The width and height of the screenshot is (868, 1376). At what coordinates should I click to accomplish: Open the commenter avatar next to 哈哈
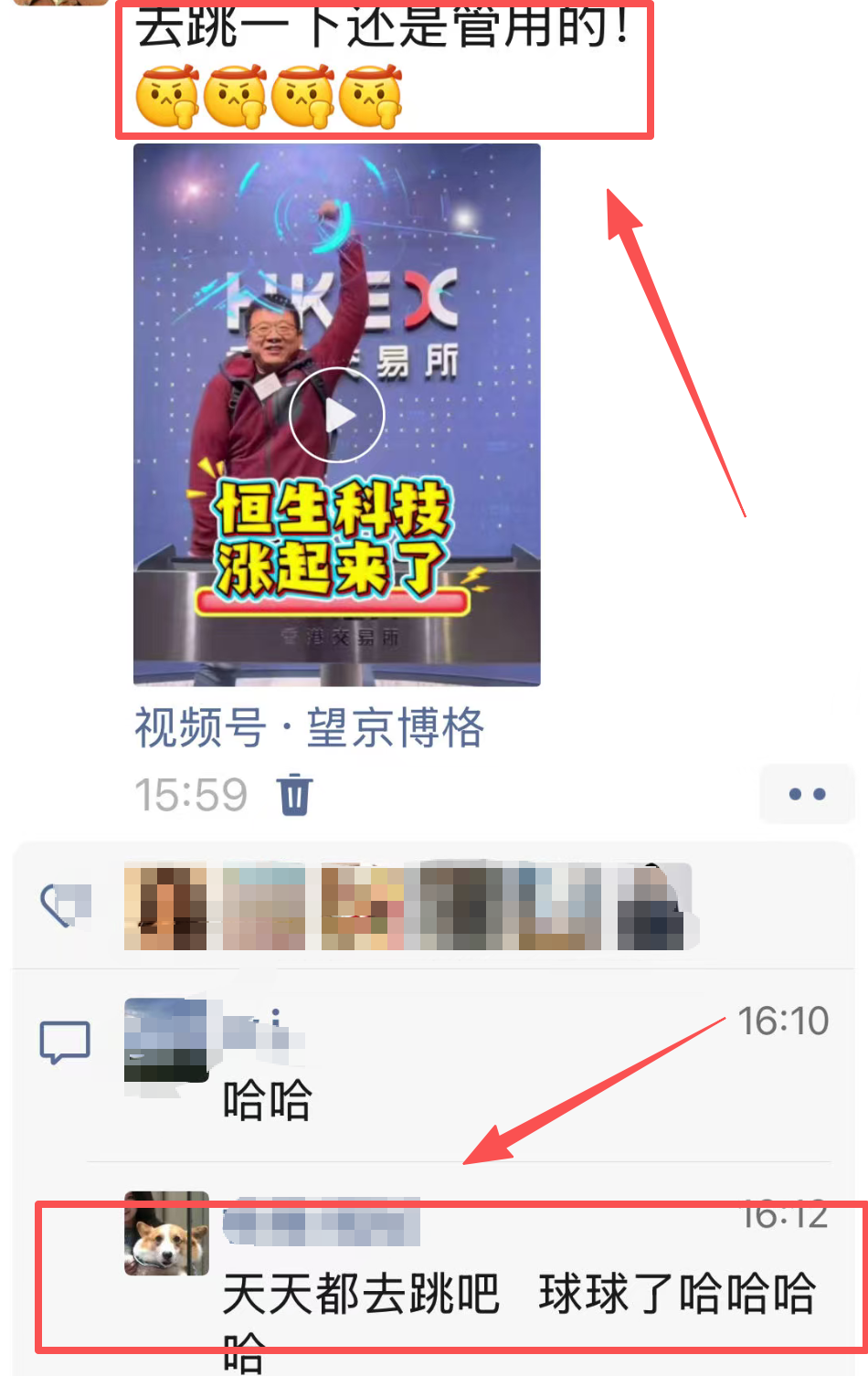pyautogui.click(x=166, y=1040)
